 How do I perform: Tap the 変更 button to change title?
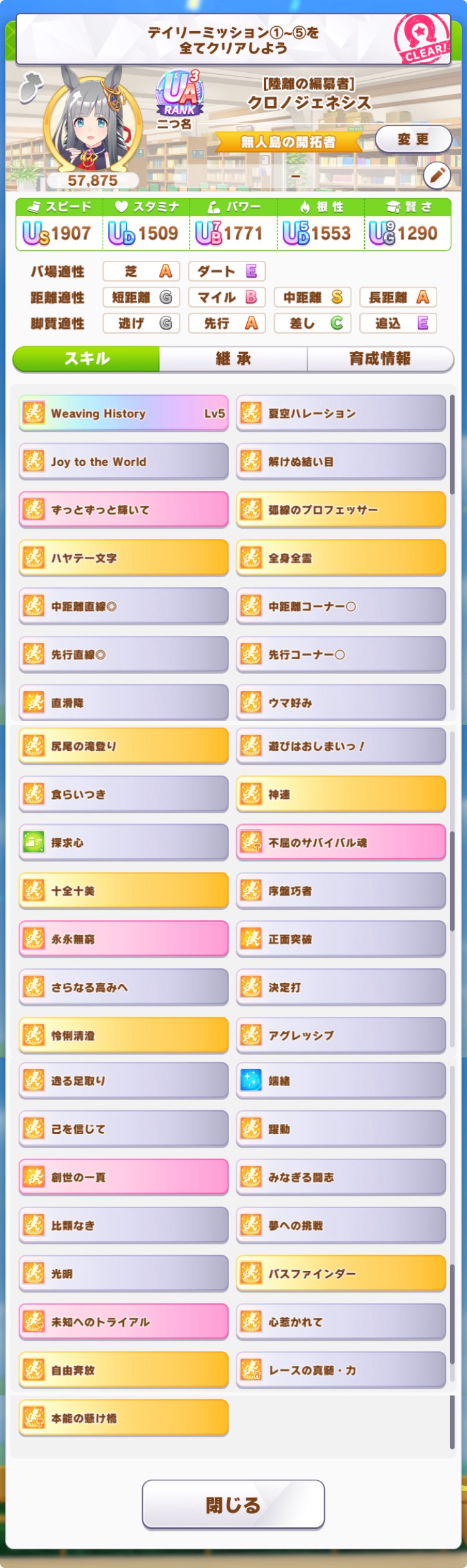pyautogui.click(x=413, y=139)
